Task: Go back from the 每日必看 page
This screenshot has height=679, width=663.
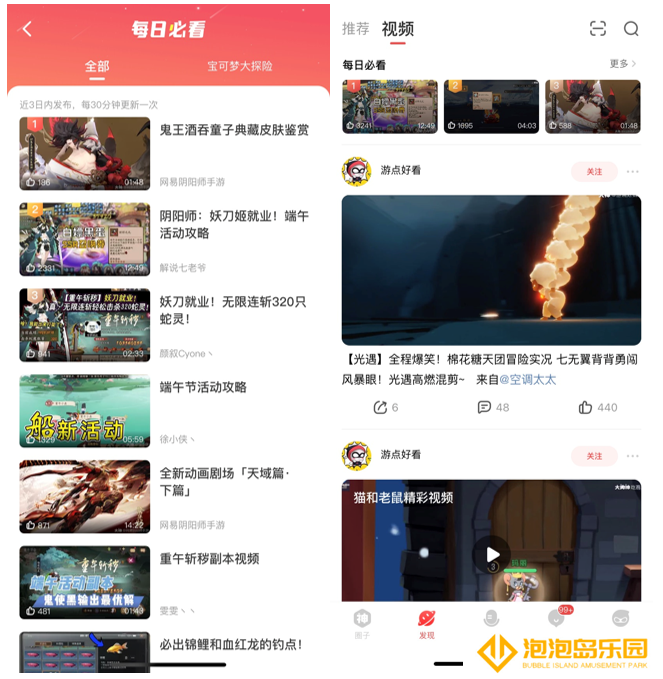Action: [x=27, y=29]
